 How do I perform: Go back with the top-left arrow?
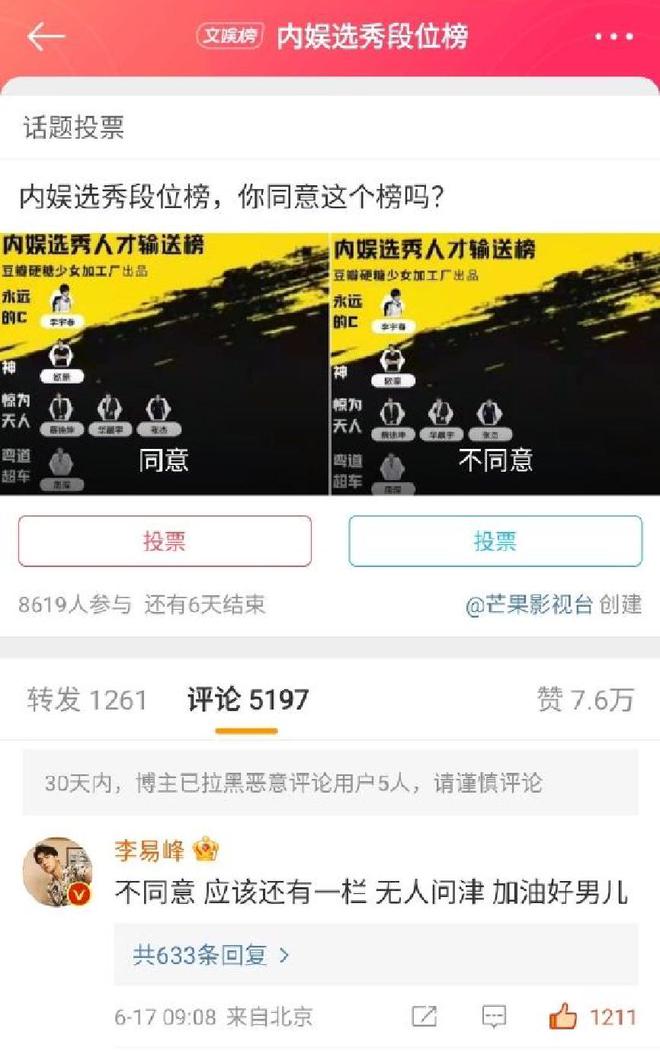[46, 37]
